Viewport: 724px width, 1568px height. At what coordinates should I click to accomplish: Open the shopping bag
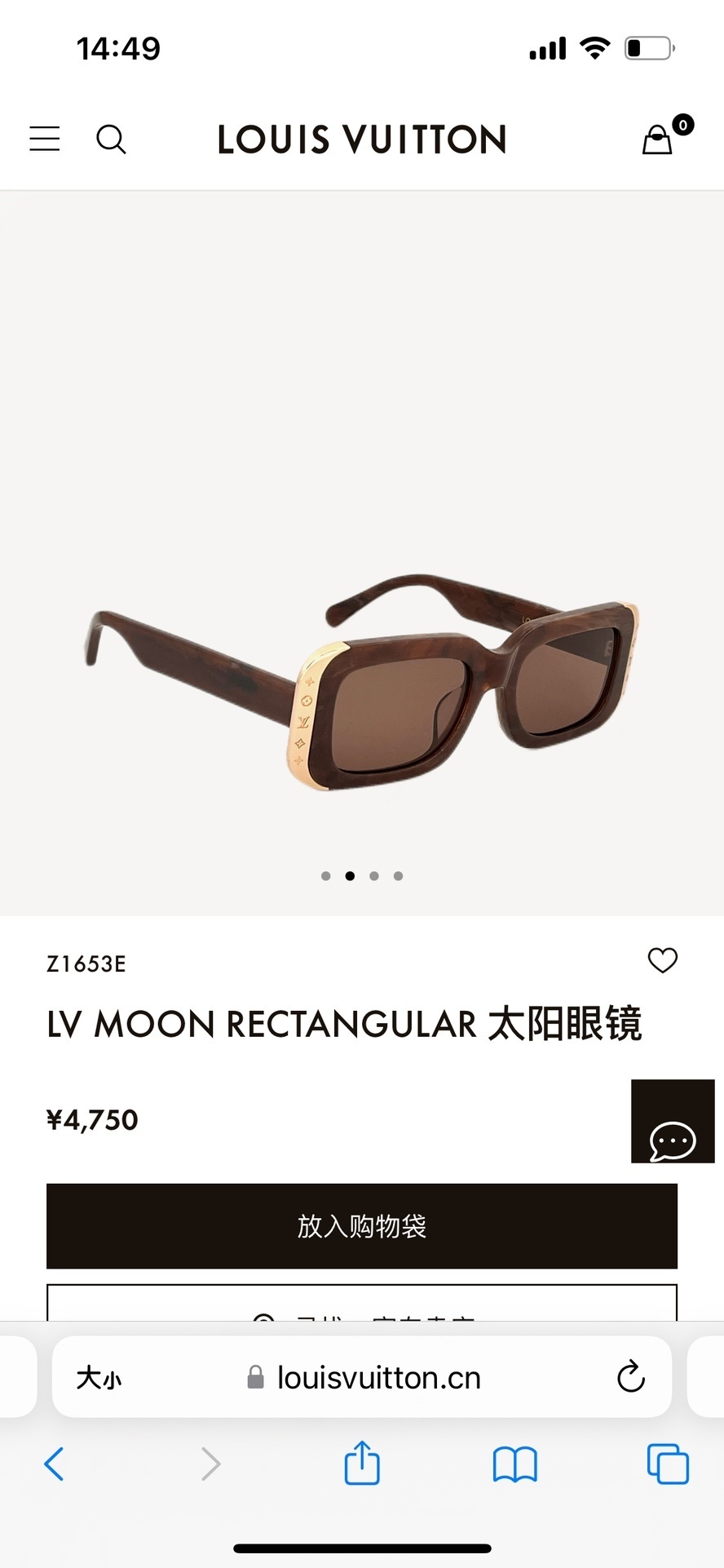659,139
